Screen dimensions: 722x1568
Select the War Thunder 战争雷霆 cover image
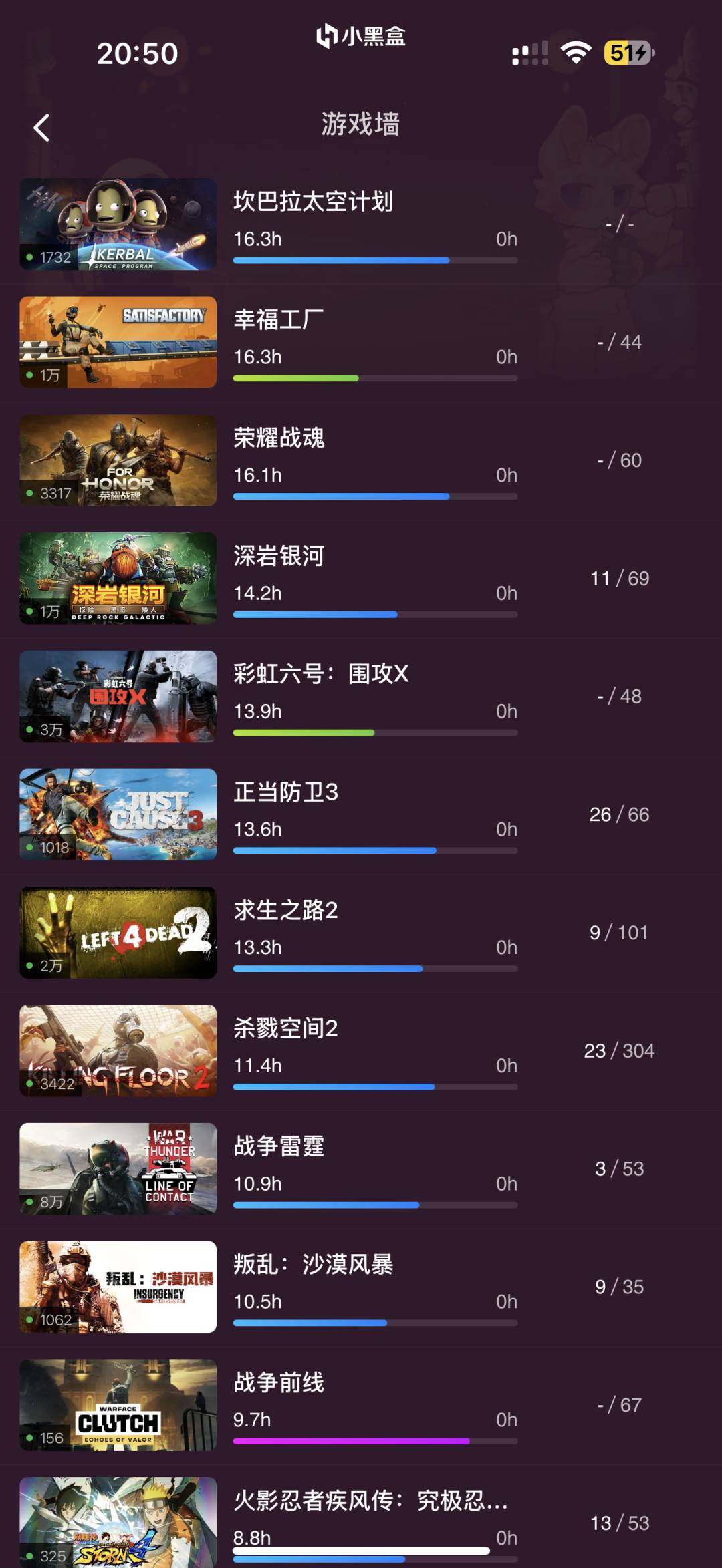[x=118, y=1168]
